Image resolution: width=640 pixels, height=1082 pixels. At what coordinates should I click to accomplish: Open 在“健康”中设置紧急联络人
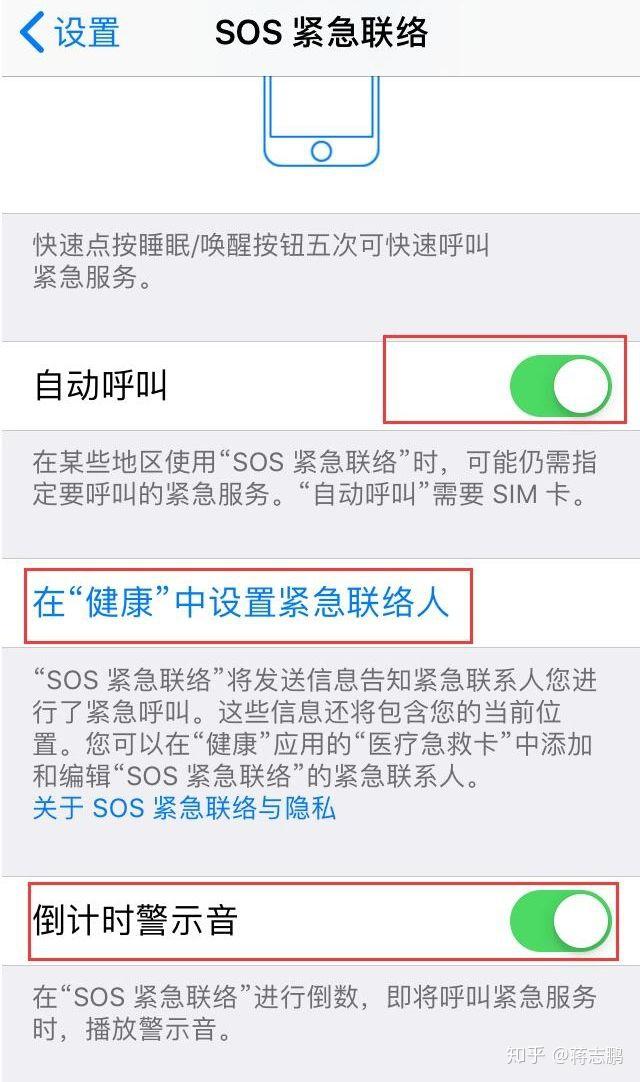click(241, 603)
